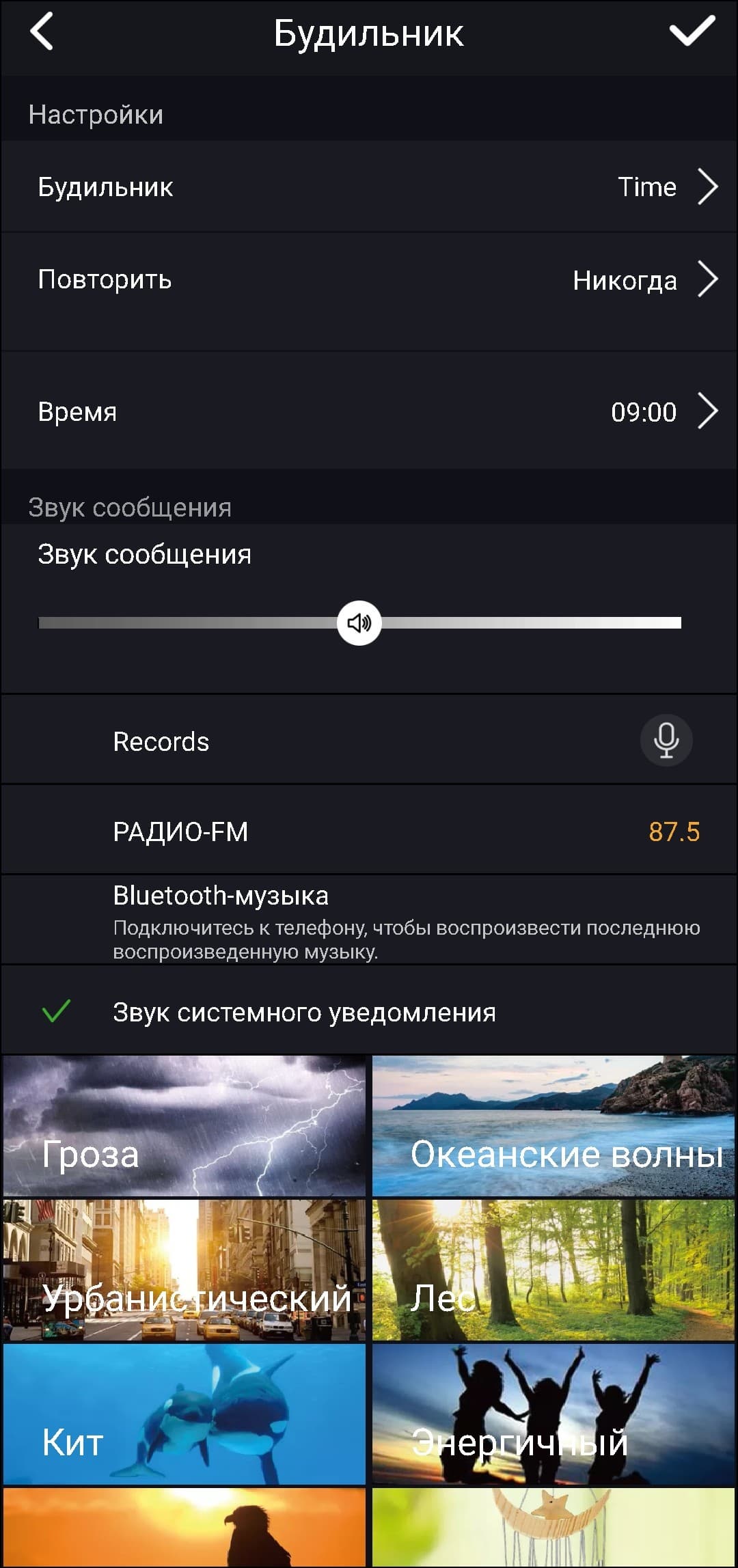Confirm alarm settings with the checkmark
Viewport: 738px width, 1568px height.
692,32
